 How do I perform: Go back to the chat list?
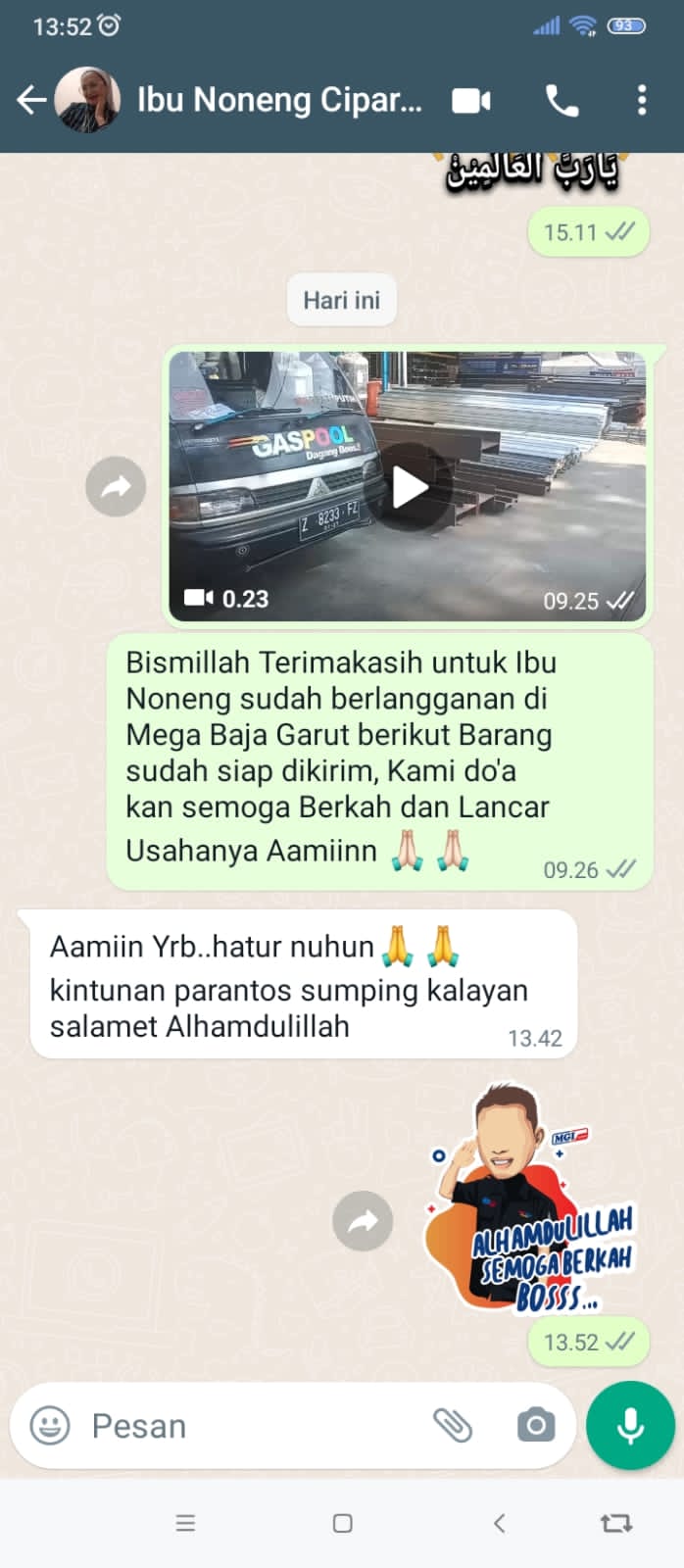pos(30,100)
